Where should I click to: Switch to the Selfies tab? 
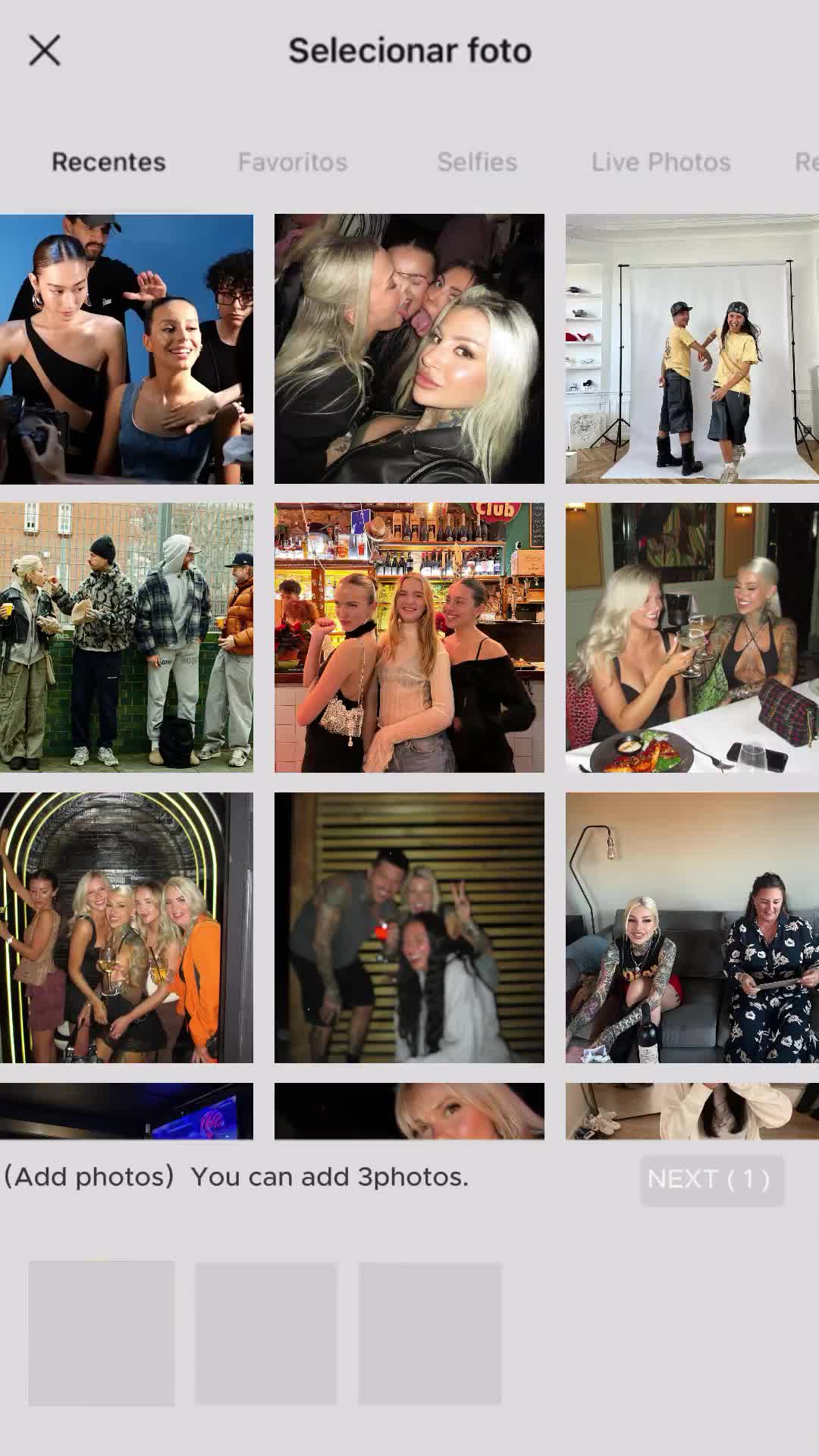[477, 162]
